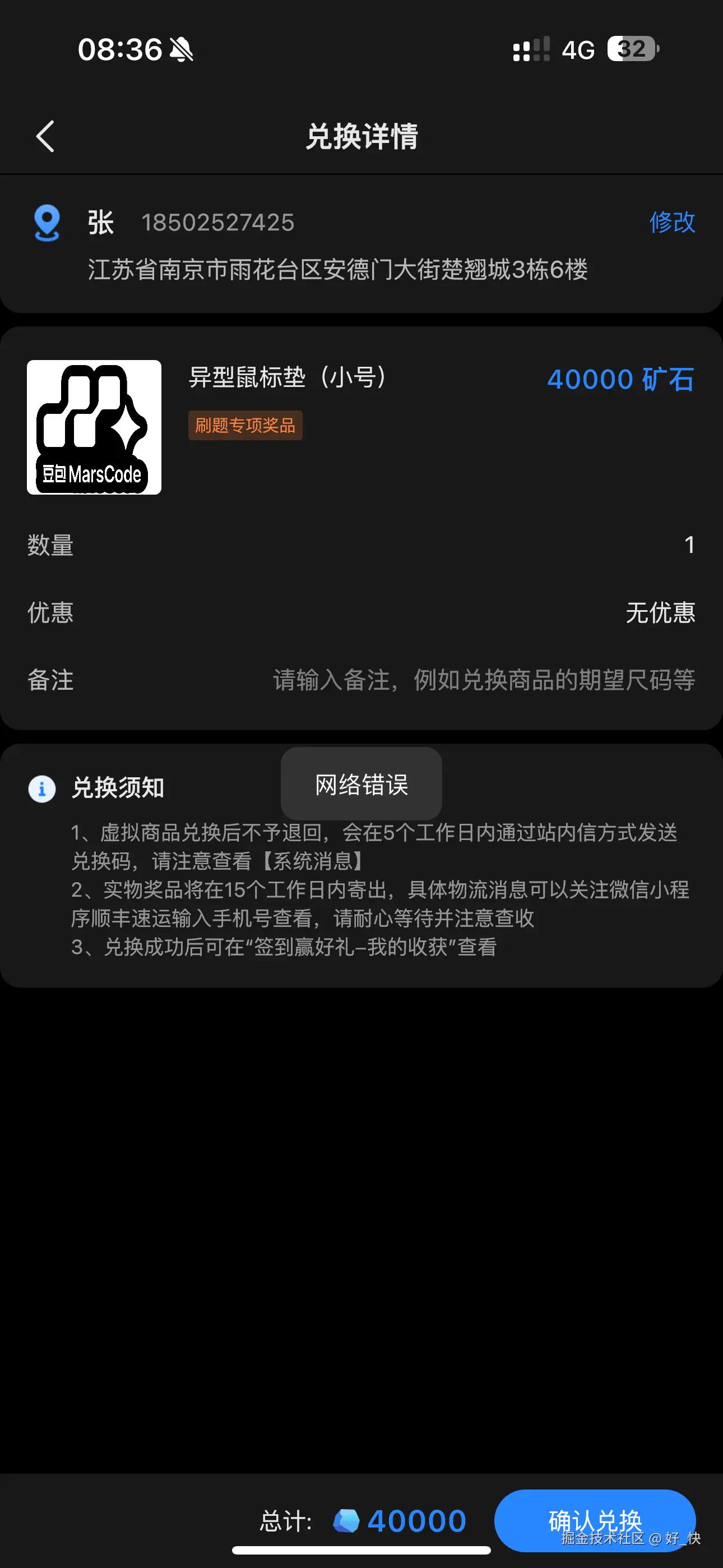
Task: Tap 修改 to edit shipping address
Action: coord(671,222)
